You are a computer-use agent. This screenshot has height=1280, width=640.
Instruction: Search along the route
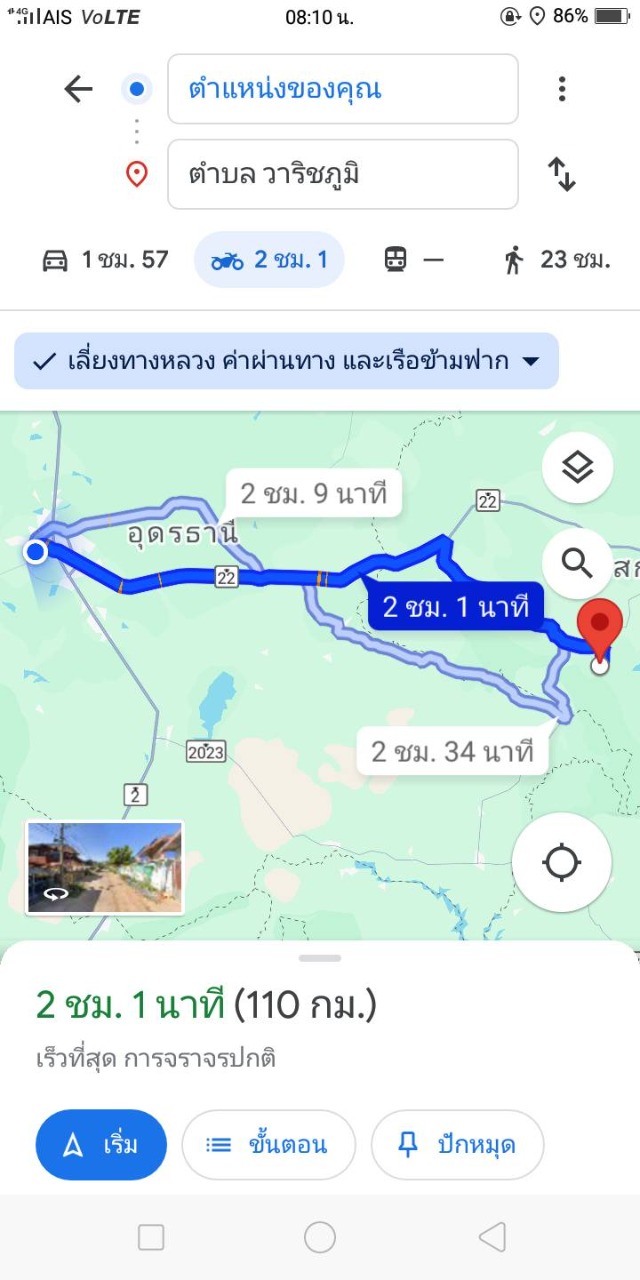(x=577, y=564)
